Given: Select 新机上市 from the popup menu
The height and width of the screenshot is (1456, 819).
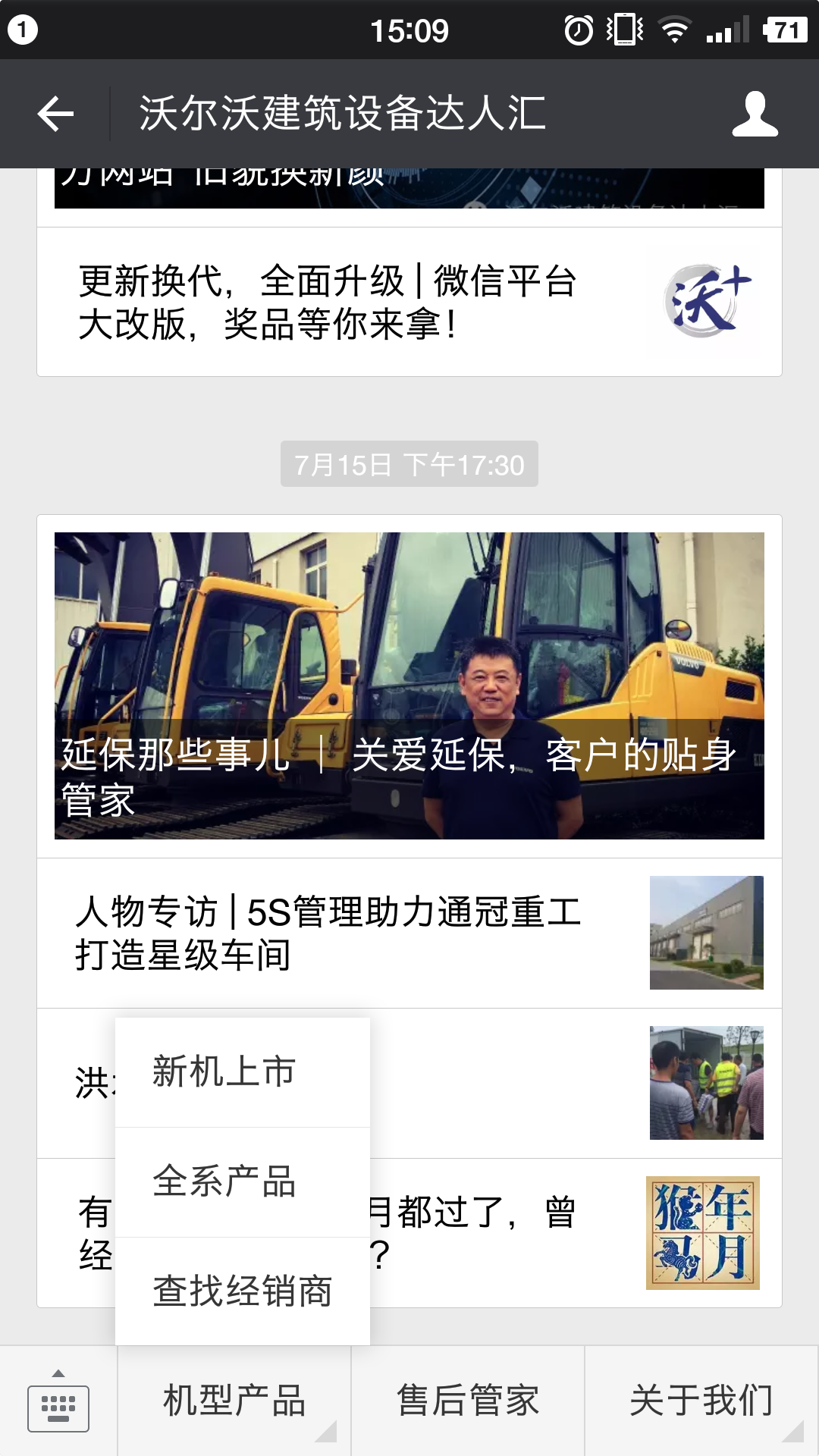Looking at the screenshot, I should click(x=224, y=1072).
